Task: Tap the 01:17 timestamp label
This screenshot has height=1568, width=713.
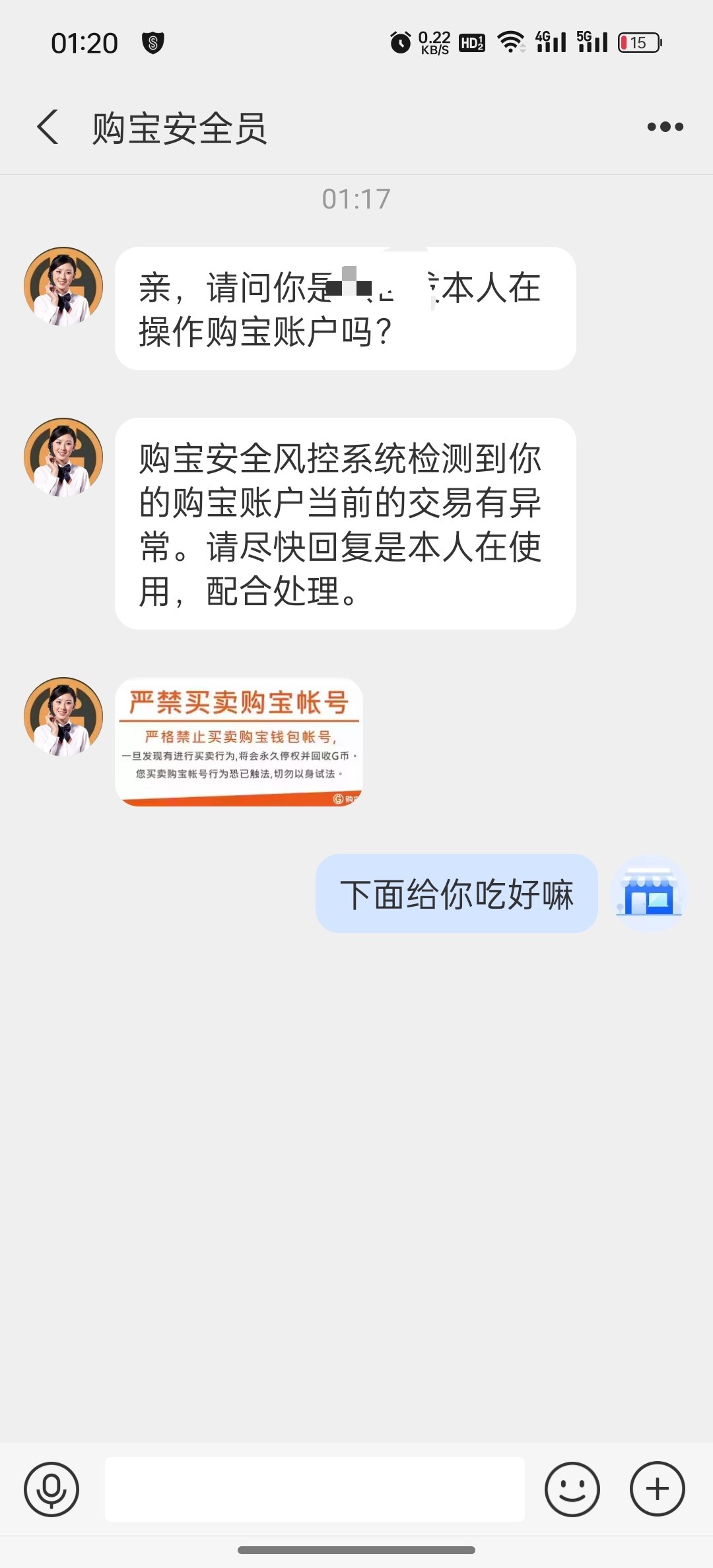Action: coord(356,196)
